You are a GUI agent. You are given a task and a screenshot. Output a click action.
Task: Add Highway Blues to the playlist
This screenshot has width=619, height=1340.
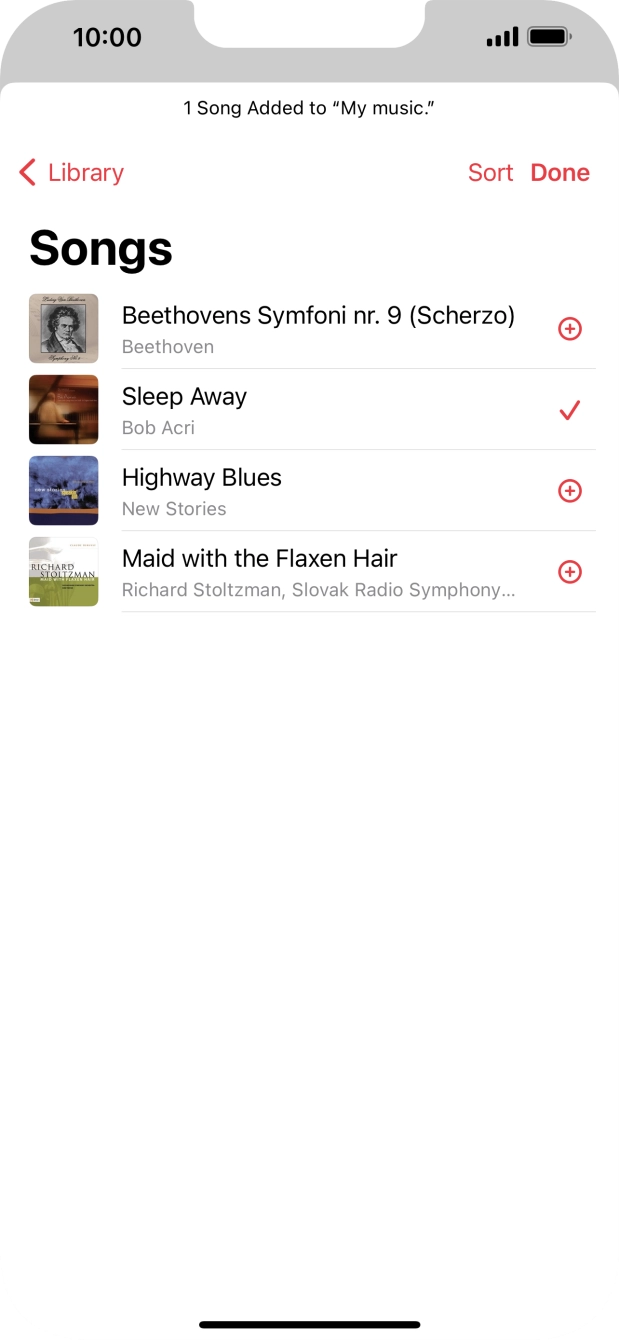[570, 491]
